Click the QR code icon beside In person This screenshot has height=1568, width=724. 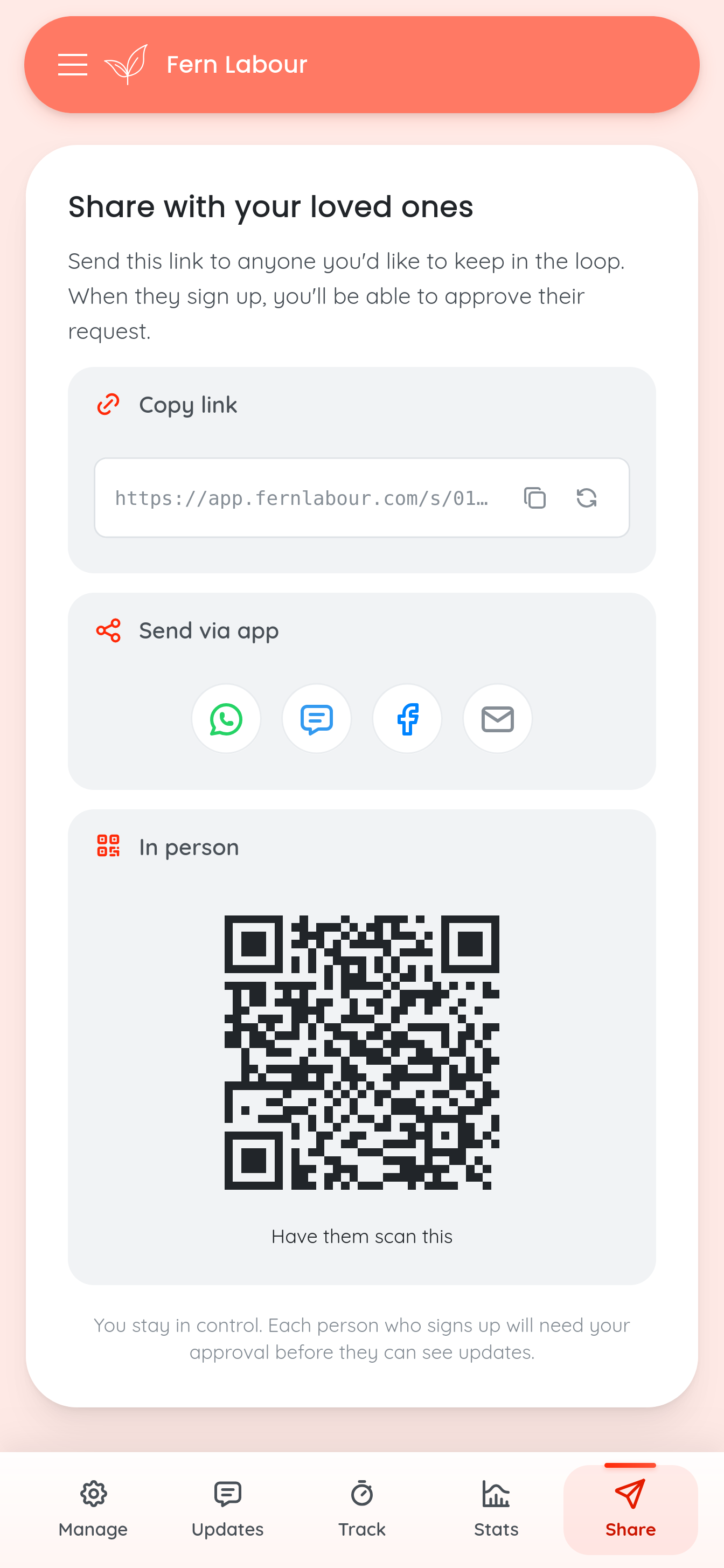point(108,846)
